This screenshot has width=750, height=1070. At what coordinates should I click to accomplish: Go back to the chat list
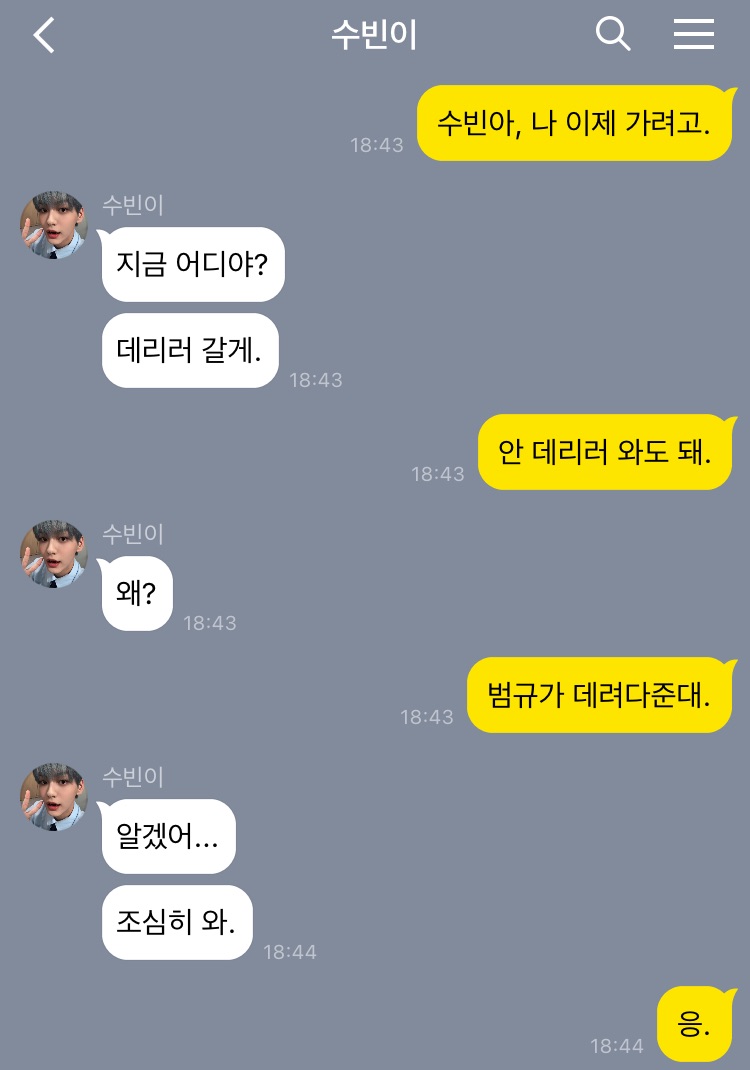point(44,35)
